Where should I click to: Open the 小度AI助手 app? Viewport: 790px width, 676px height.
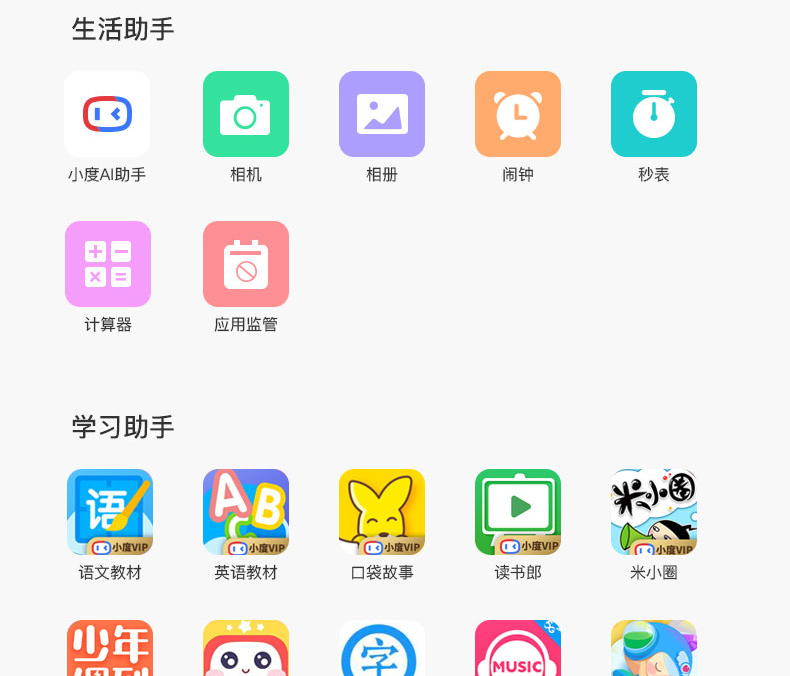pyautogui.click(x=107, y=114)
